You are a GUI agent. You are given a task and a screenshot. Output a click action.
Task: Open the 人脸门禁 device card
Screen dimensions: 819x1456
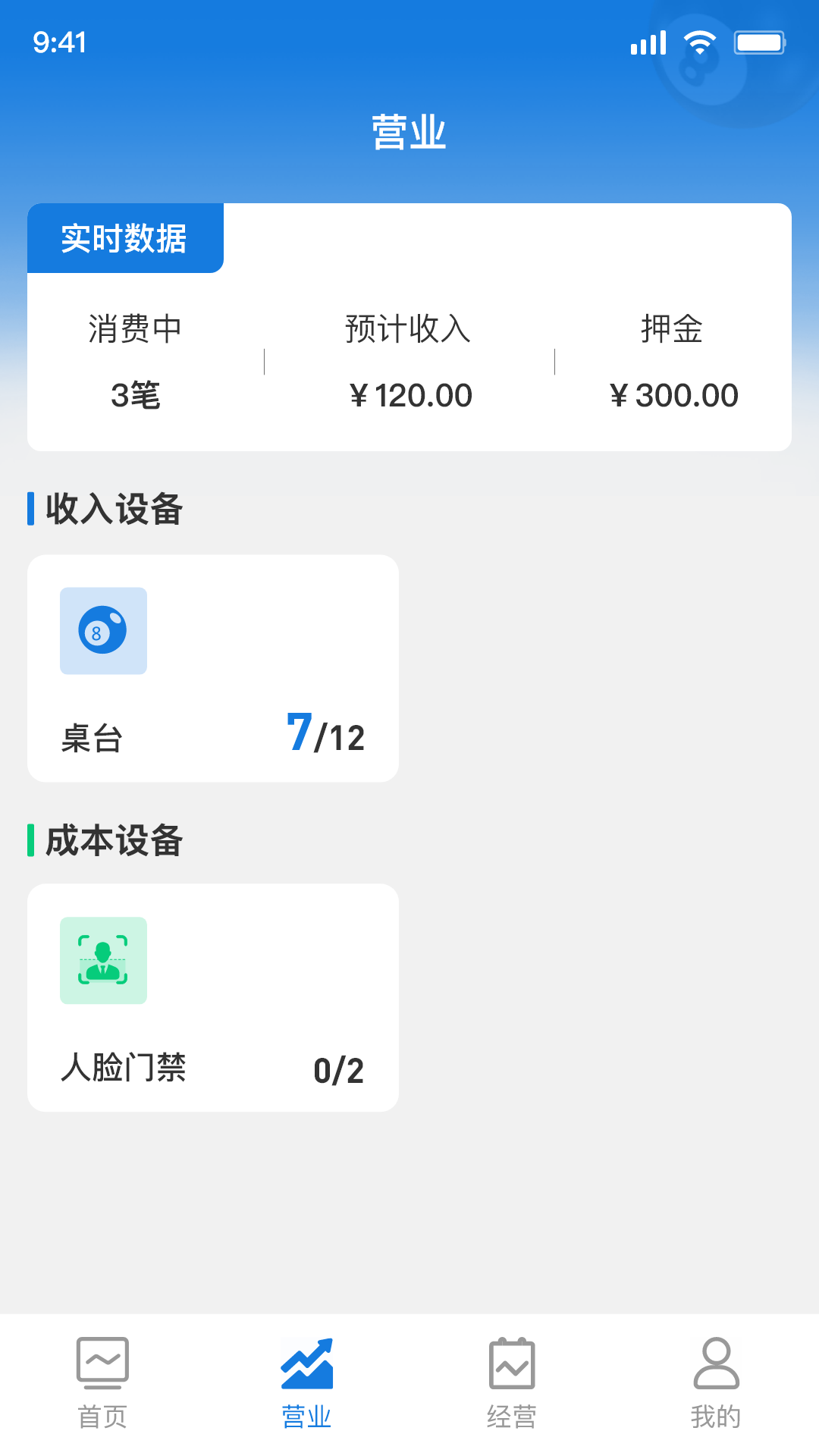[212, 997]
